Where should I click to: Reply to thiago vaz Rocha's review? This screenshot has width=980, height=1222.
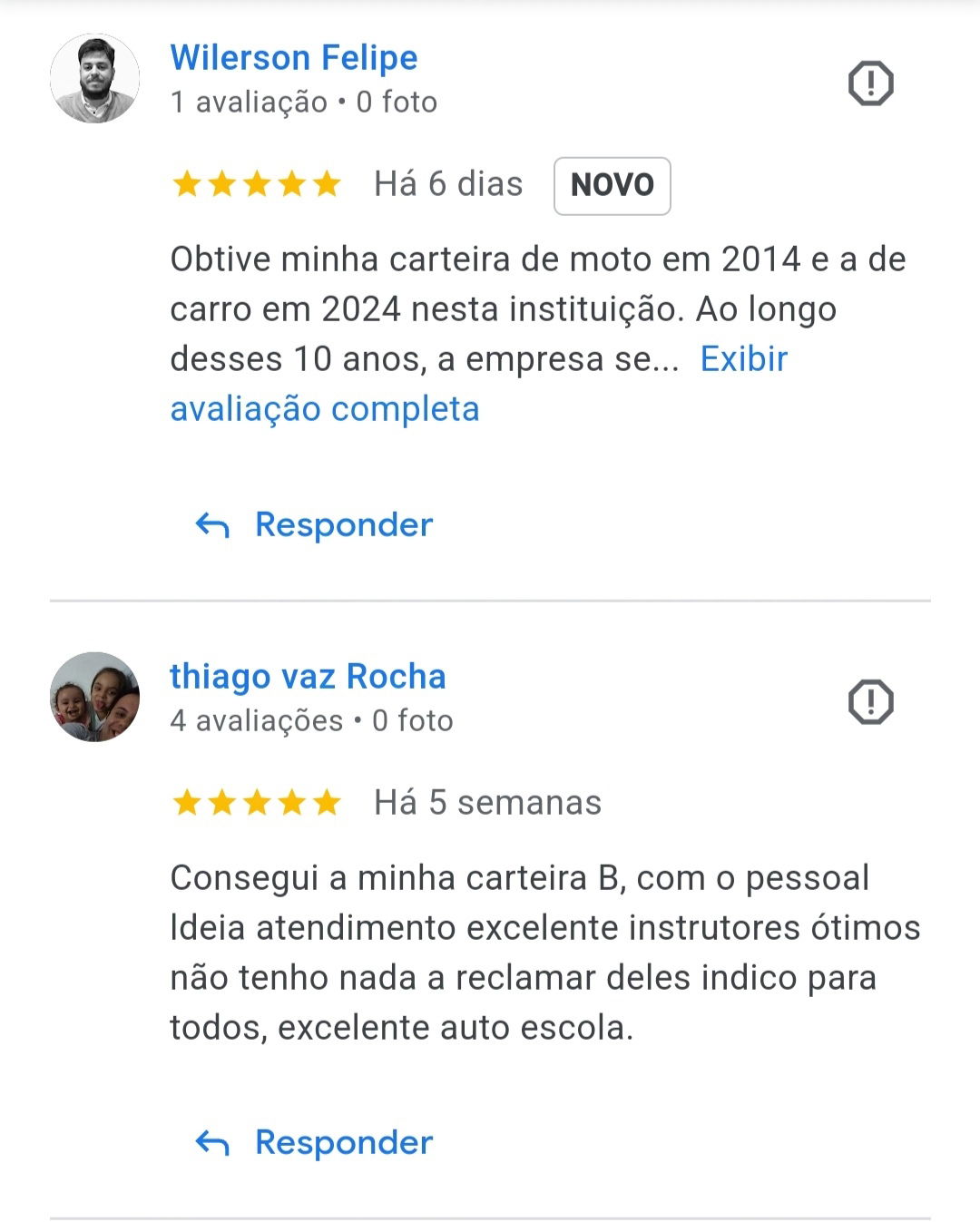click(x=315, y=1142)
